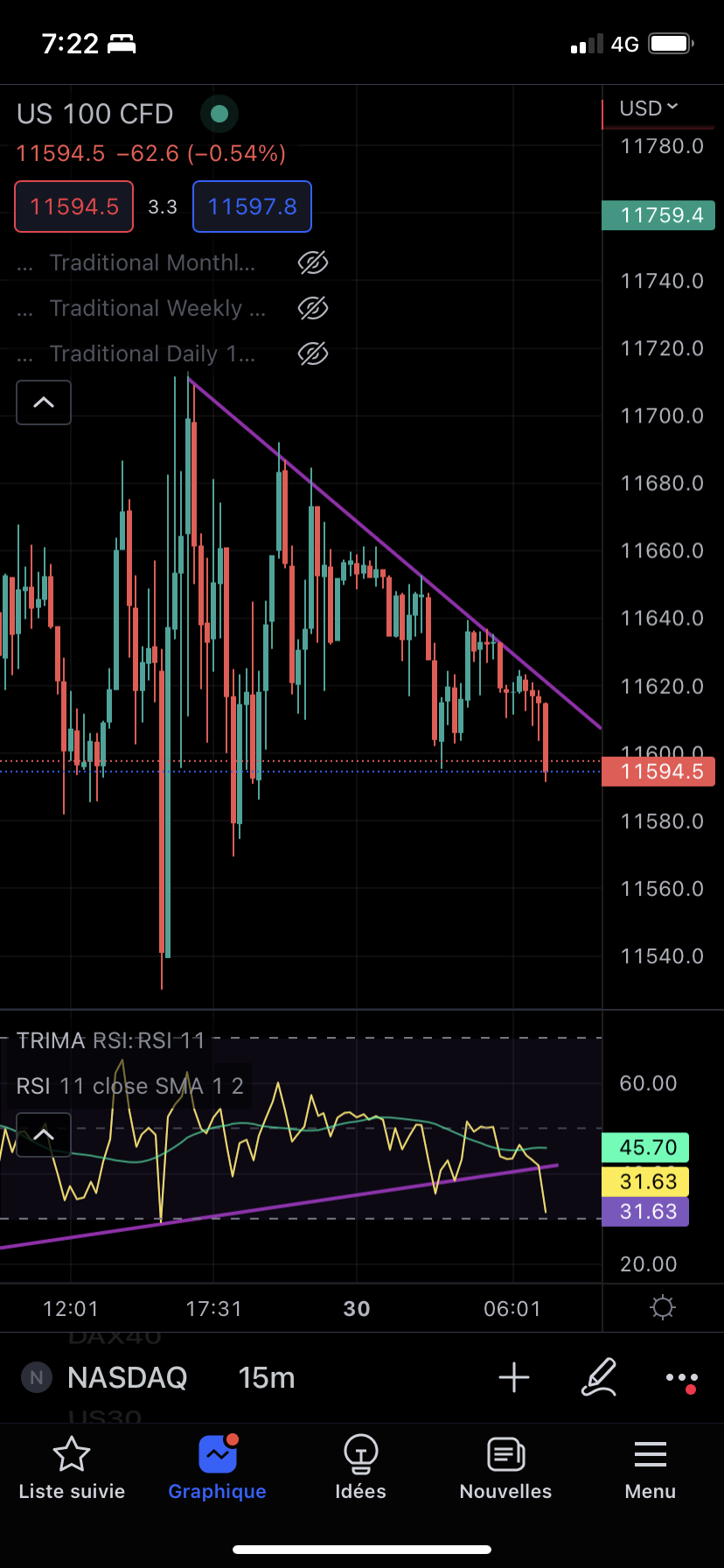Select the Graphique tab
Screen dimensions: 724x1568
(217, 1469)
